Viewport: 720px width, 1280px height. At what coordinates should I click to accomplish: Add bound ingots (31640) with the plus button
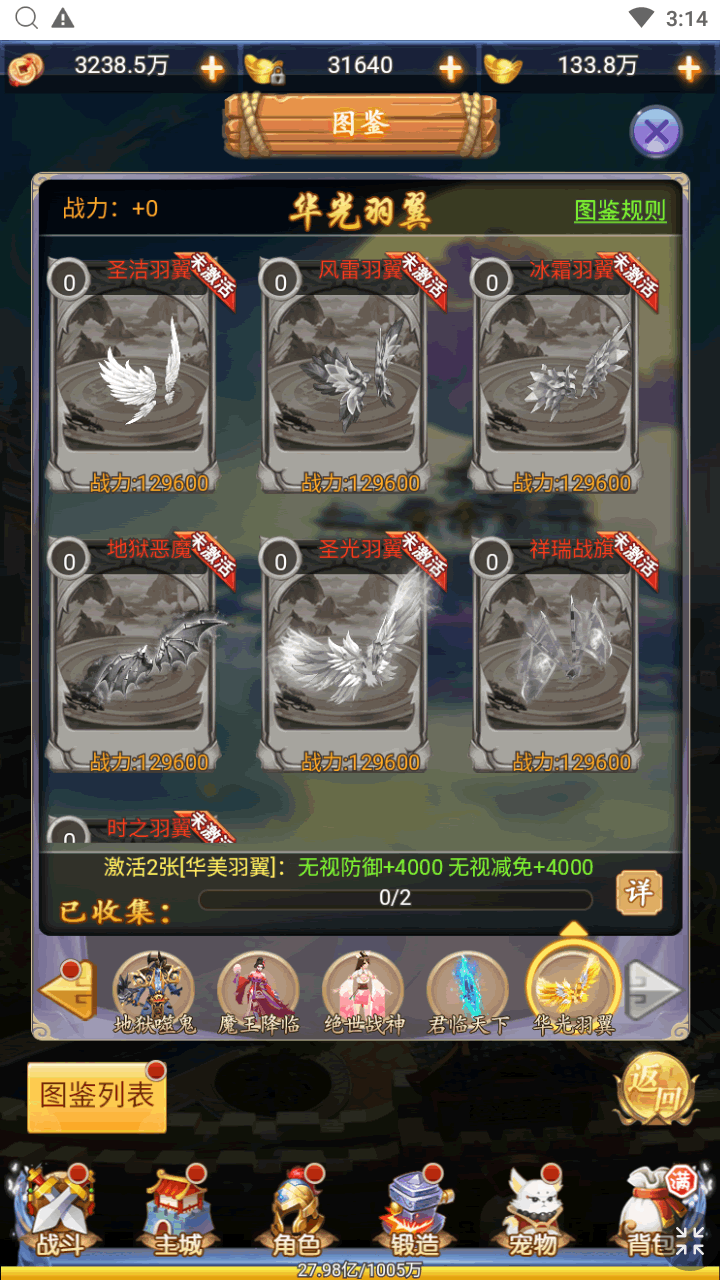tap(451, 68)
